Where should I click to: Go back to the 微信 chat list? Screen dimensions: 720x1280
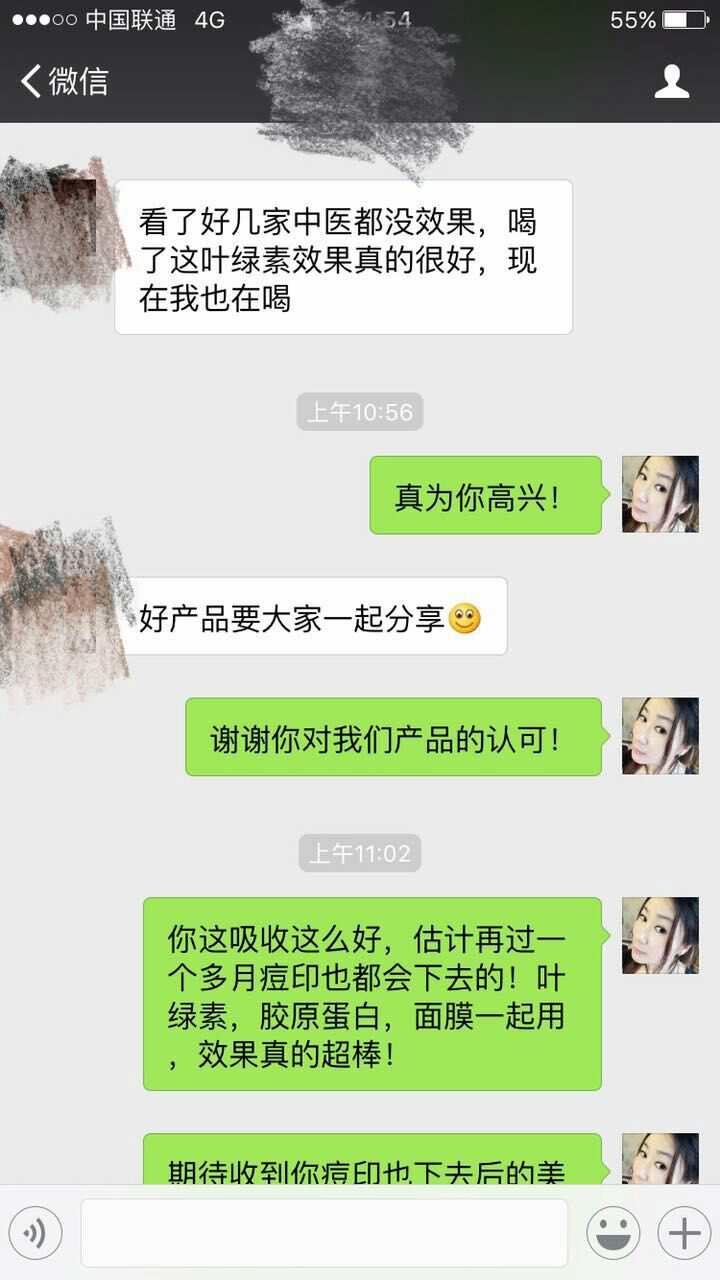(x=64, y=81)
